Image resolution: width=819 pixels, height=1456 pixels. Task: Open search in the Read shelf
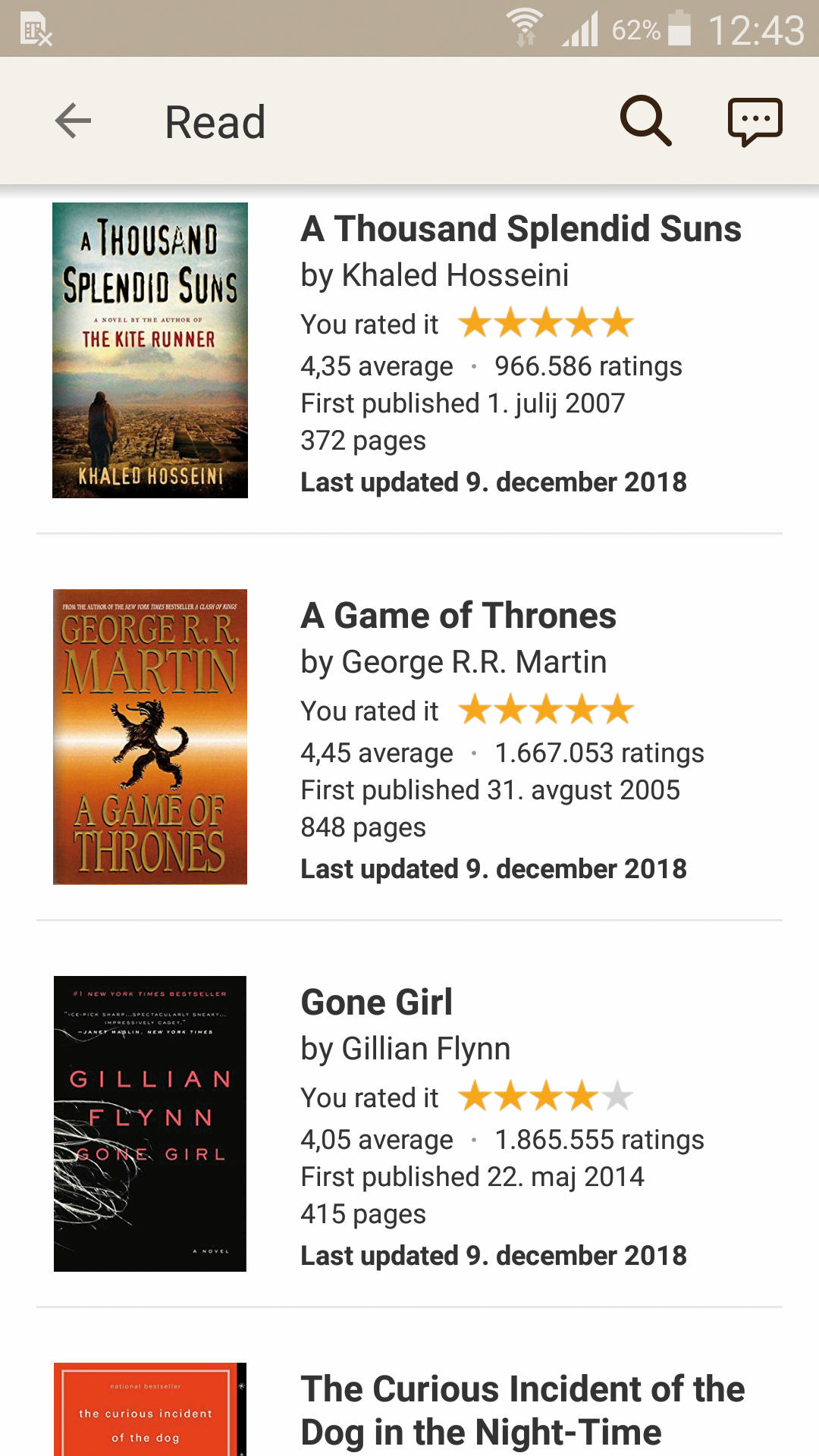tap(645, 121)
